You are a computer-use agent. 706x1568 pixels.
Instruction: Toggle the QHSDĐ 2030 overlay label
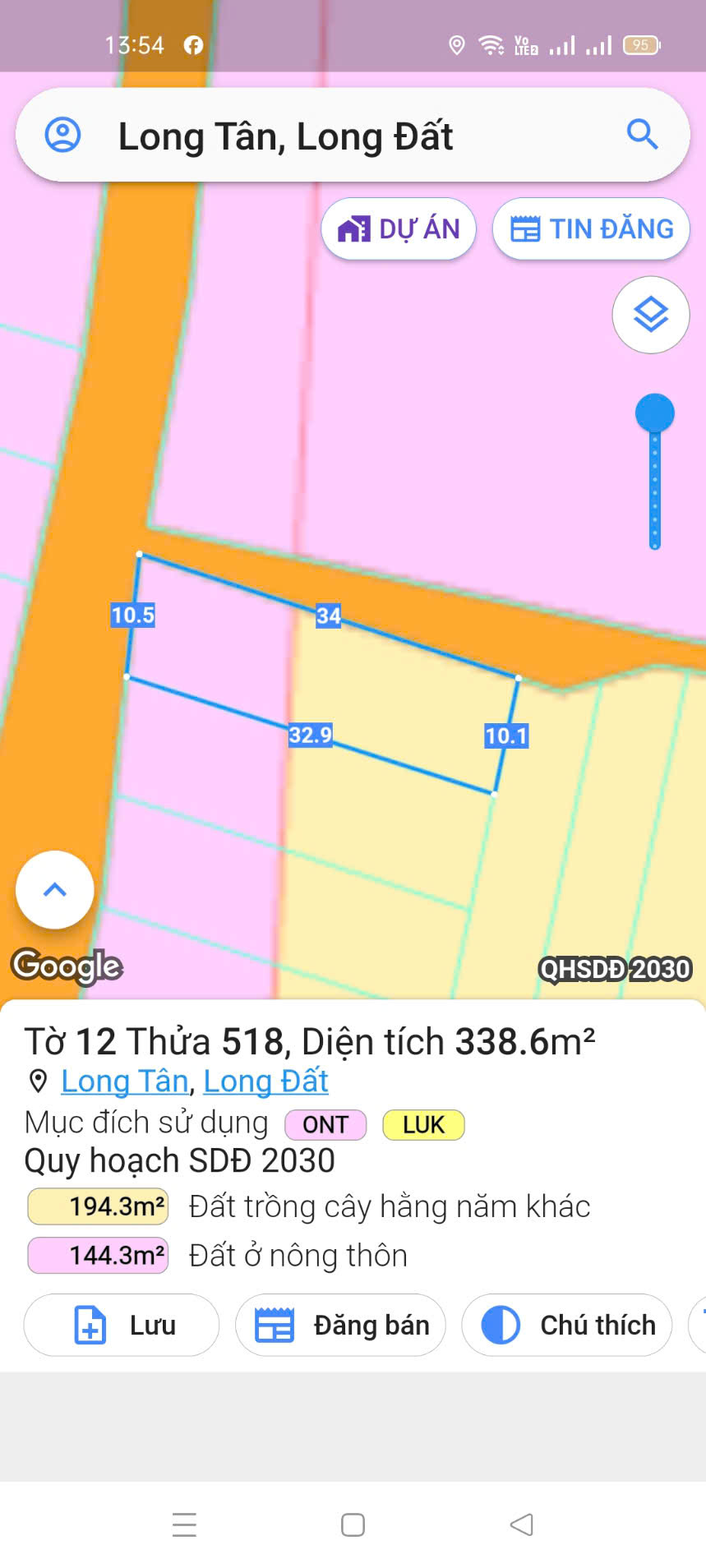click(x=615, y=968)
